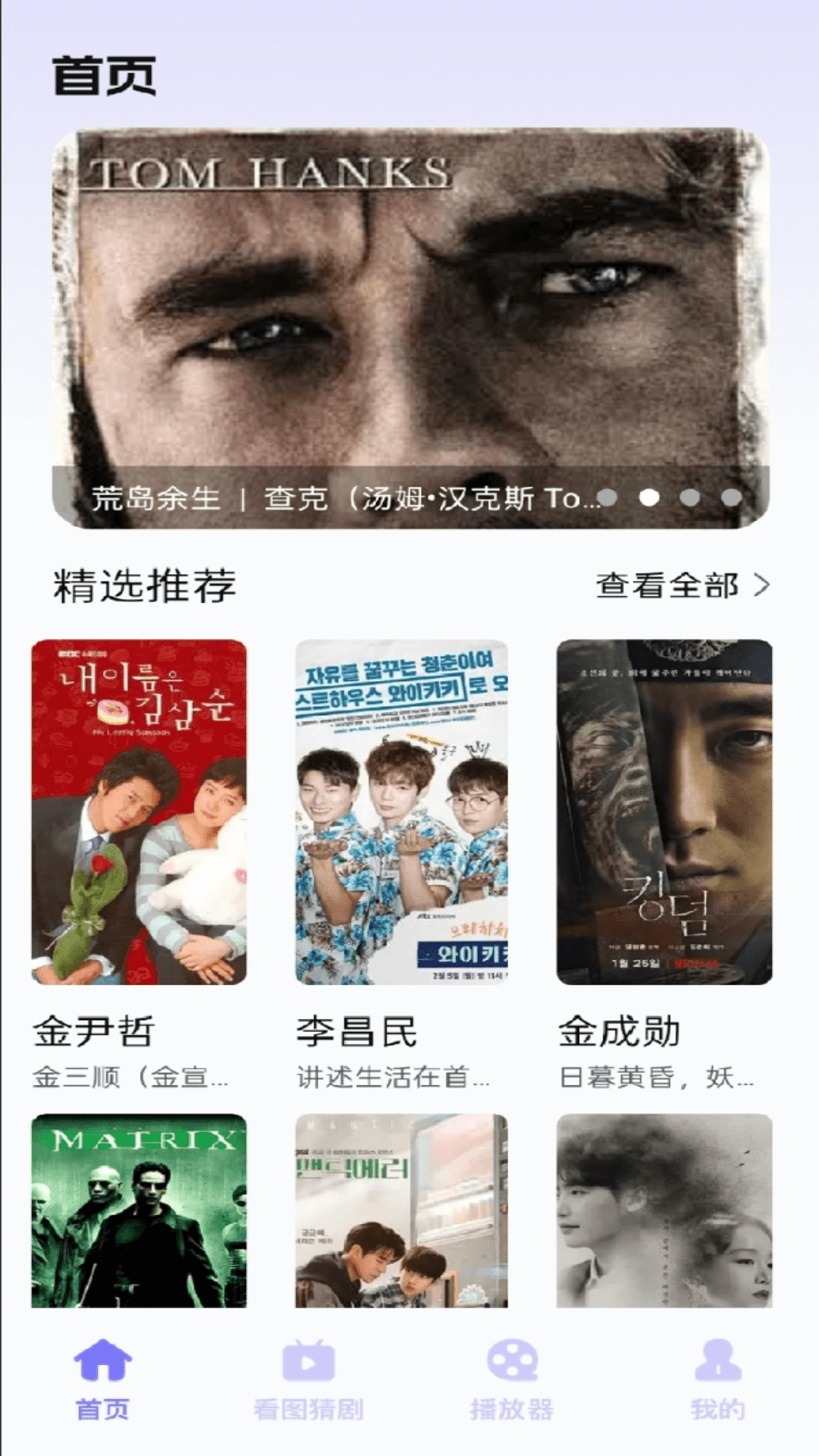Image resolution: width=819 pixels, height=1456 pixels.
Task: Switch to the second banner dot
Action: click(649, 497)
